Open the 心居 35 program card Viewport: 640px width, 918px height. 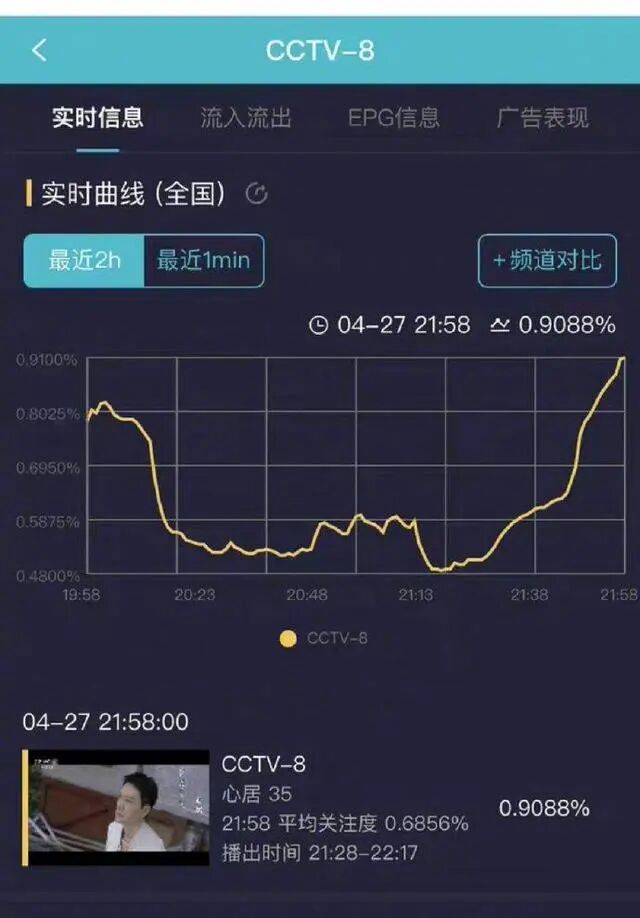[x=320, y=808]
